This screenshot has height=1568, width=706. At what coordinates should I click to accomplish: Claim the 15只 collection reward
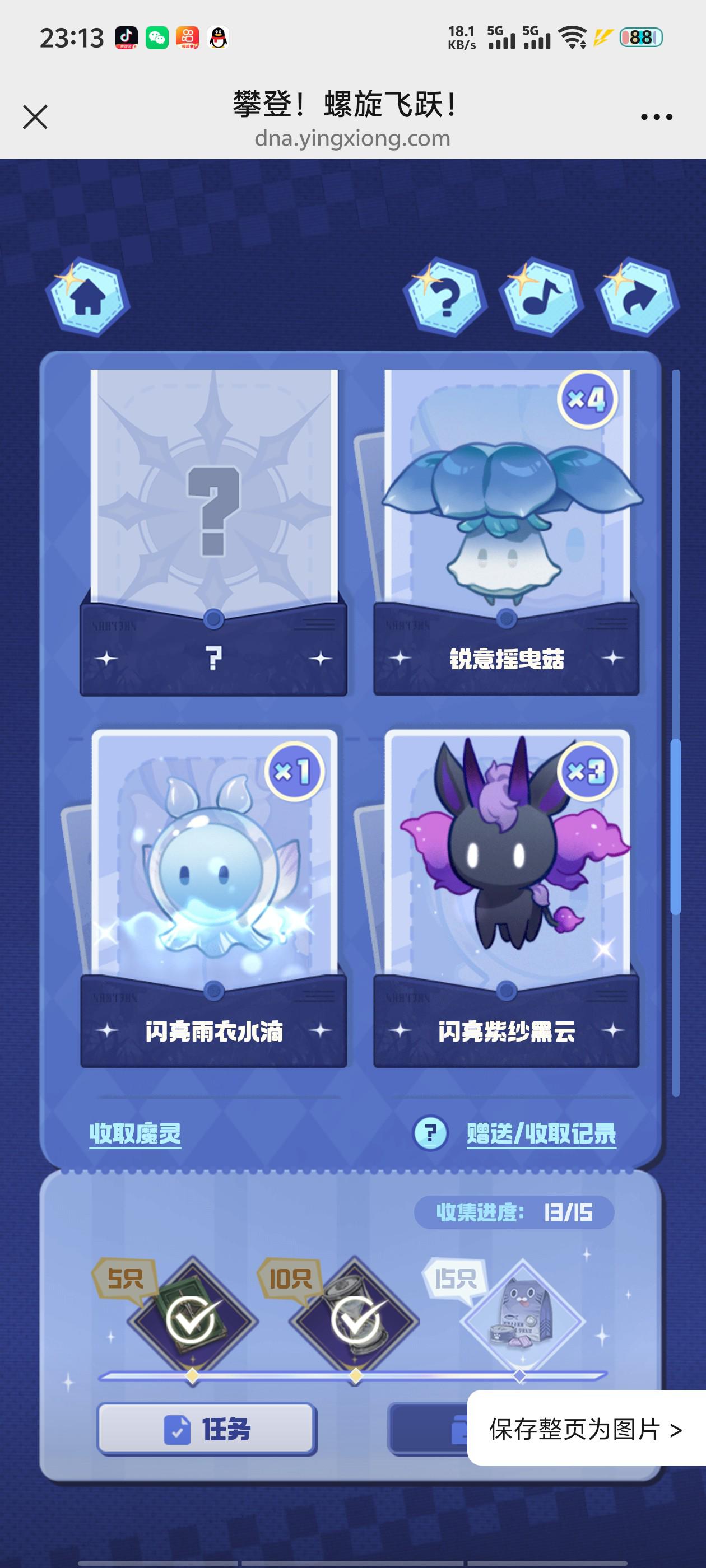[521, 1322]
